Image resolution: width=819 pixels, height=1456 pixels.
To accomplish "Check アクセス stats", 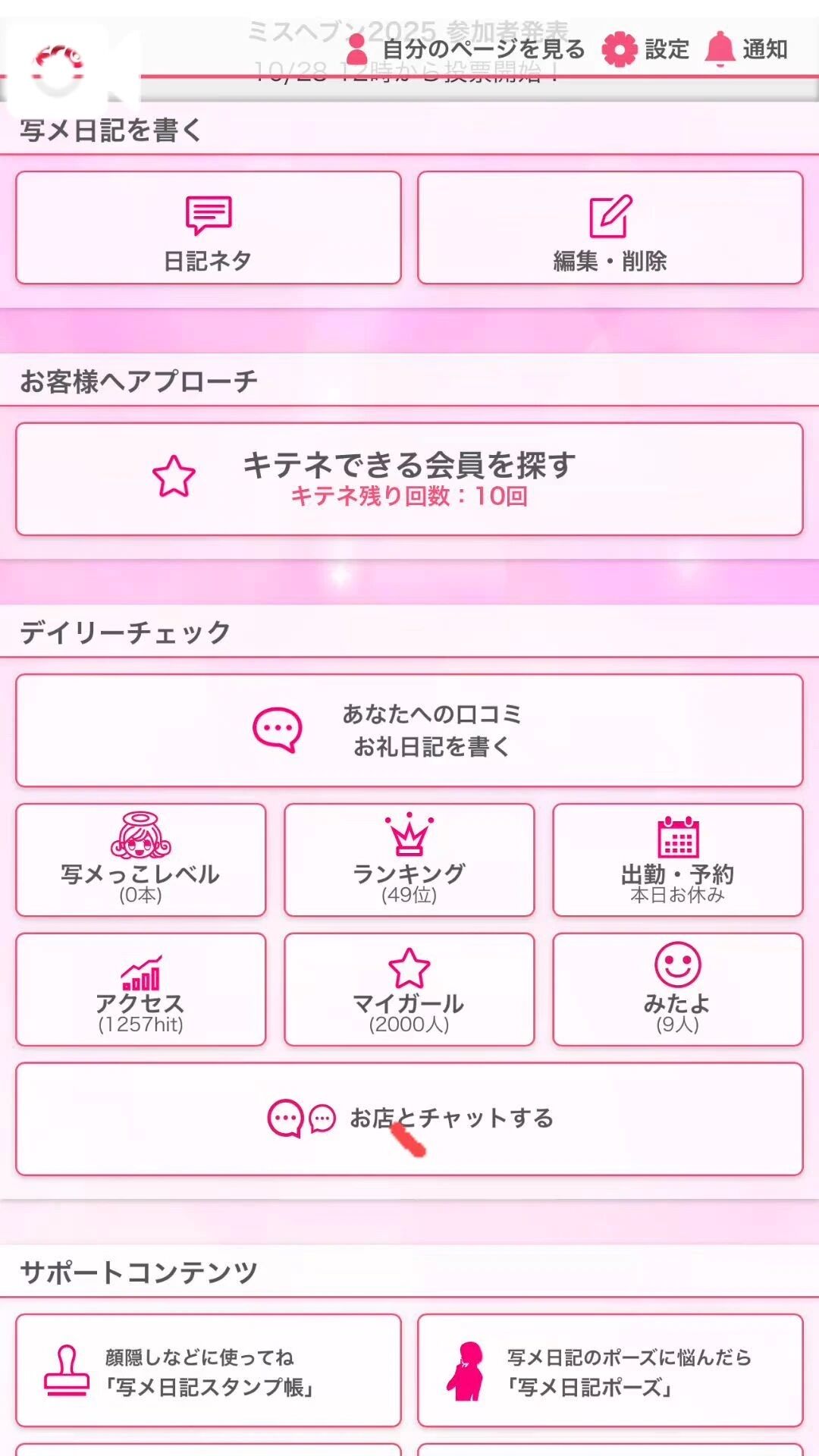I will pyautogui.click(x=141, y=990).
